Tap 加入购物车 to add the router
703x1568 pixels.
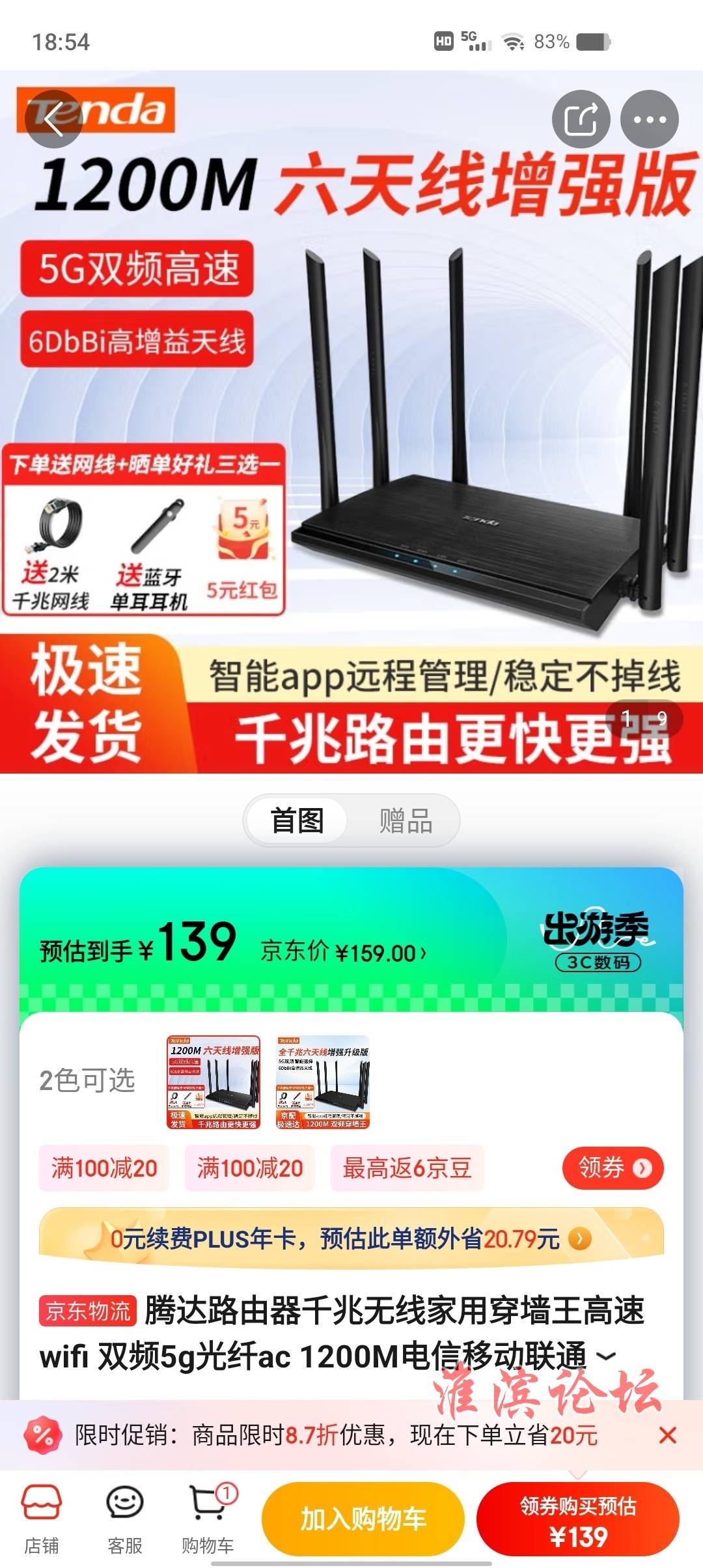coord(363,1519)
